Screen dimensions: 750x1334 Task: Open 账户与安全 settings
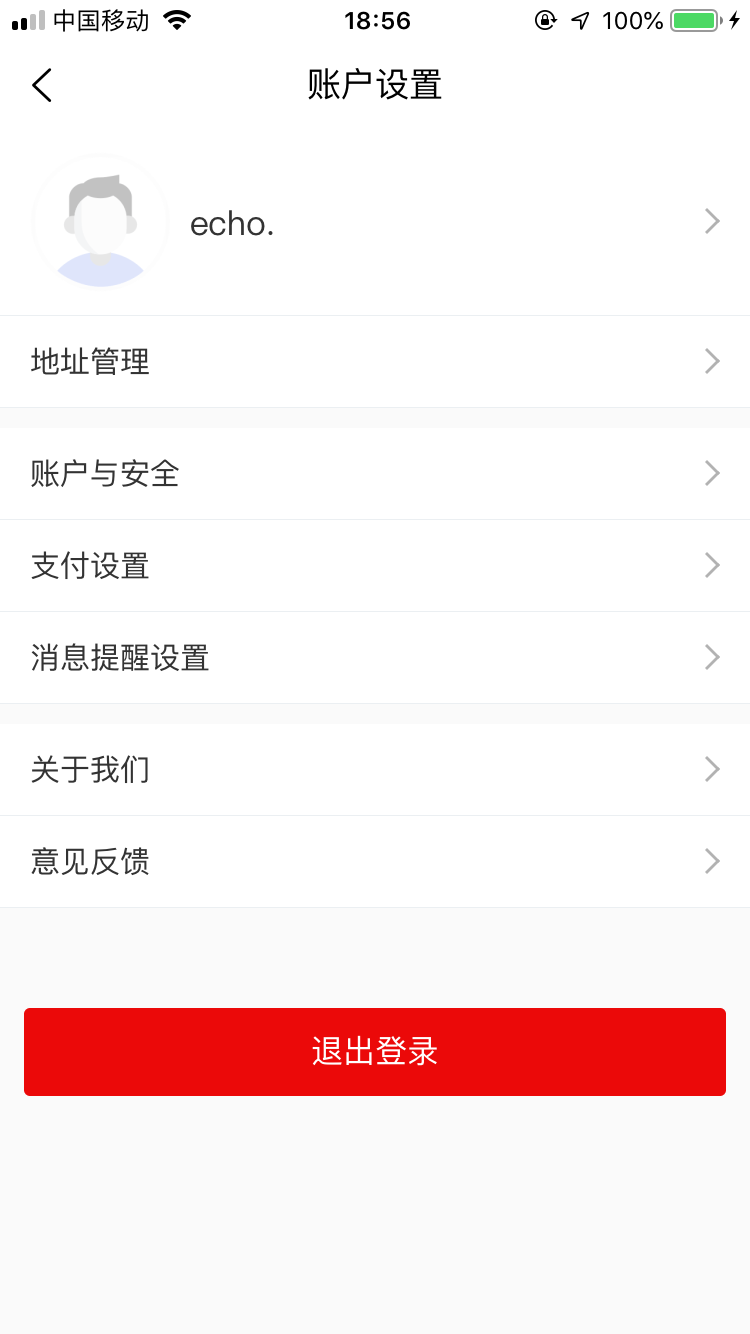[375, 473]
